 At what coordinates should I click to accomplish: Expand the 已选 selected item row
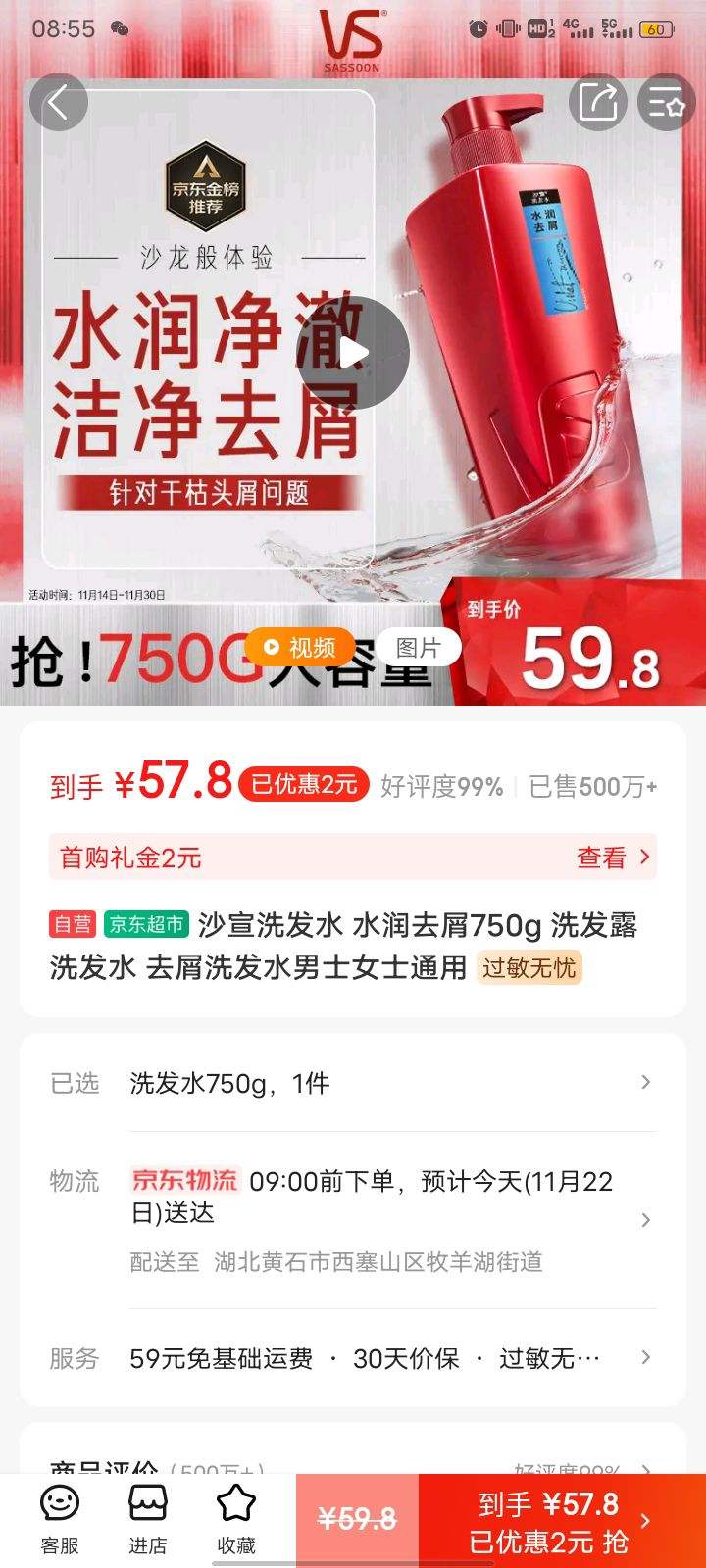(x=644, y=1082)
